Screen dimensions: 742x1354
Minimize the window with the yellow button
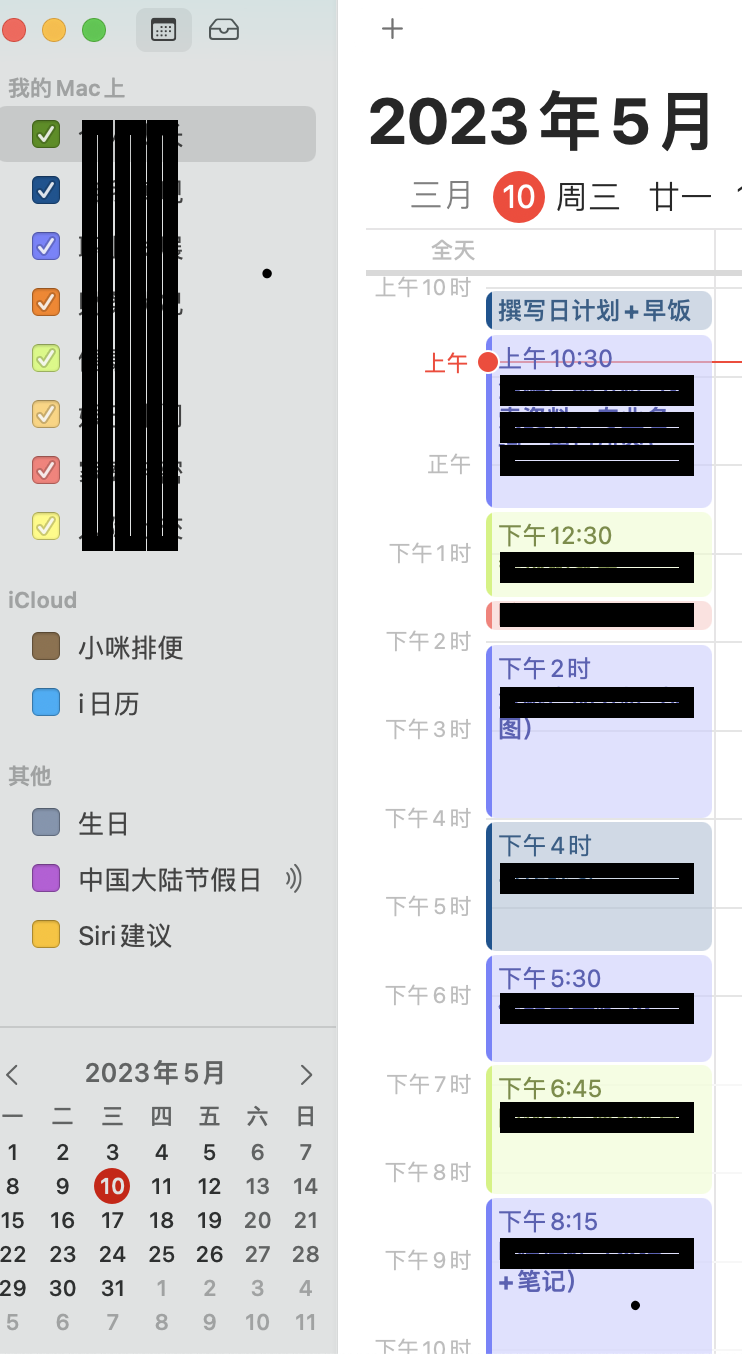[54, 30]
